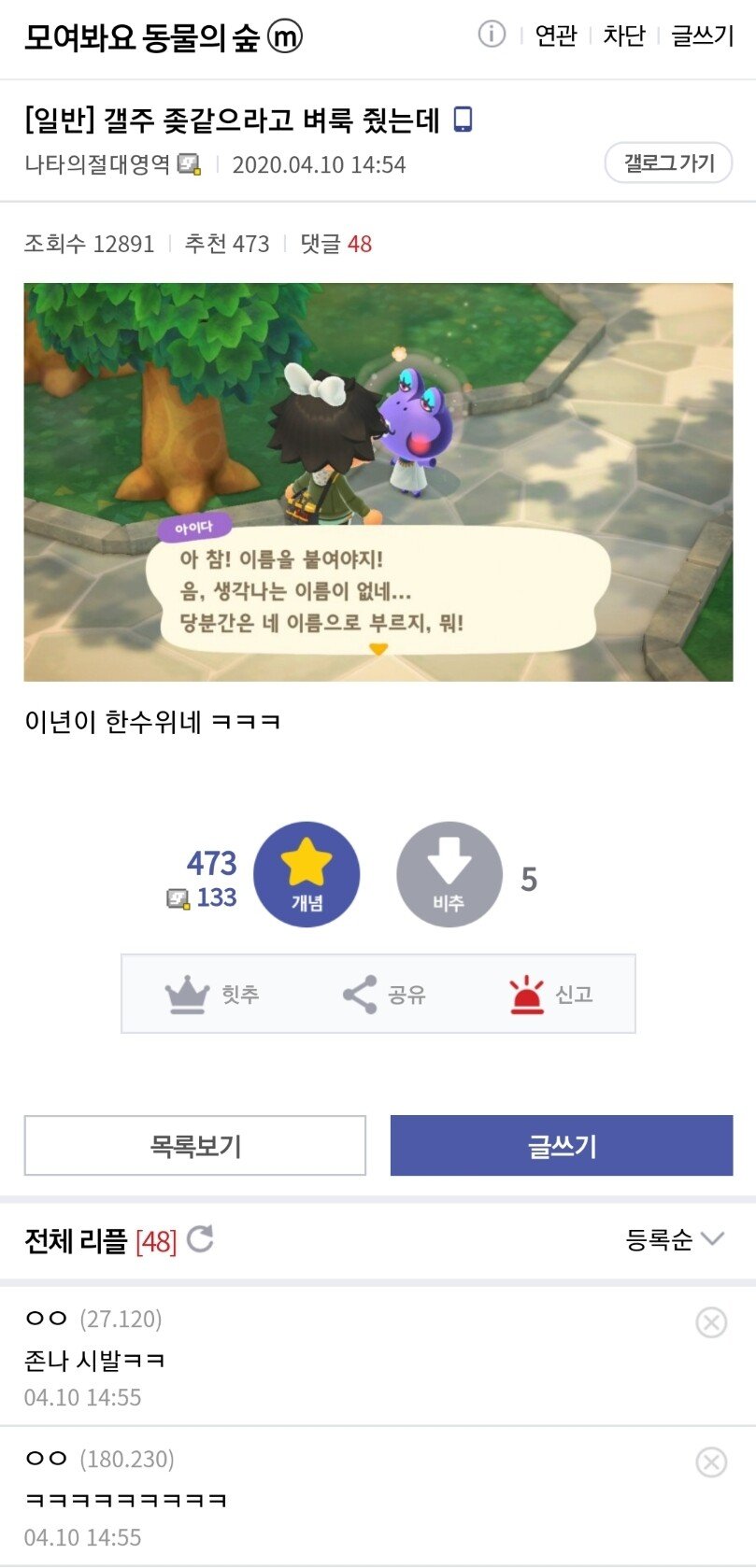Delete comment from user 27.120

pos(711,1322)
